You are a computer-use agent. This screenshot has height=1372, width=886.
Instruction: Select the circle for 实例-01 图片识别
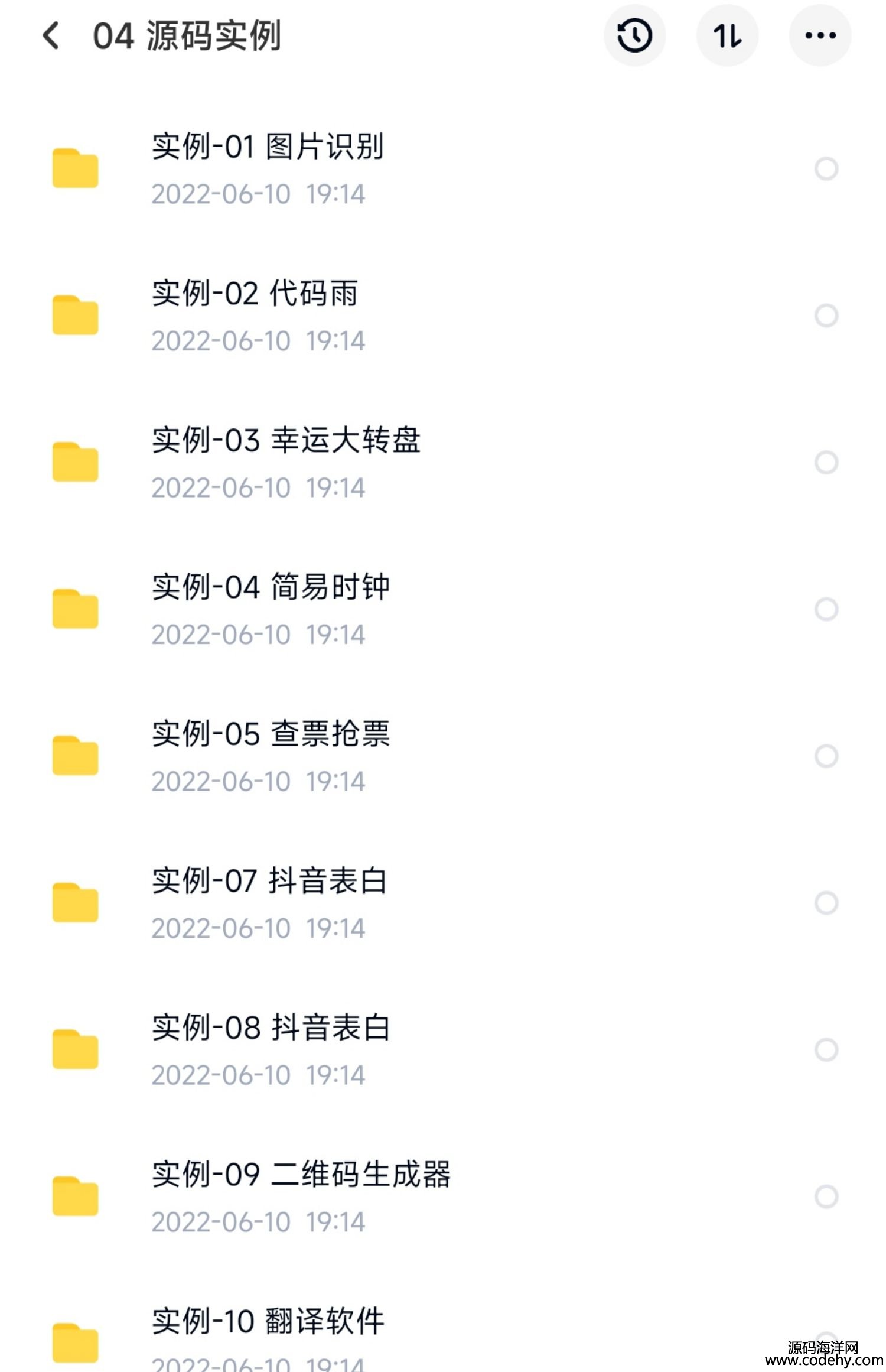pyautogui.click(x=826, y=169)
